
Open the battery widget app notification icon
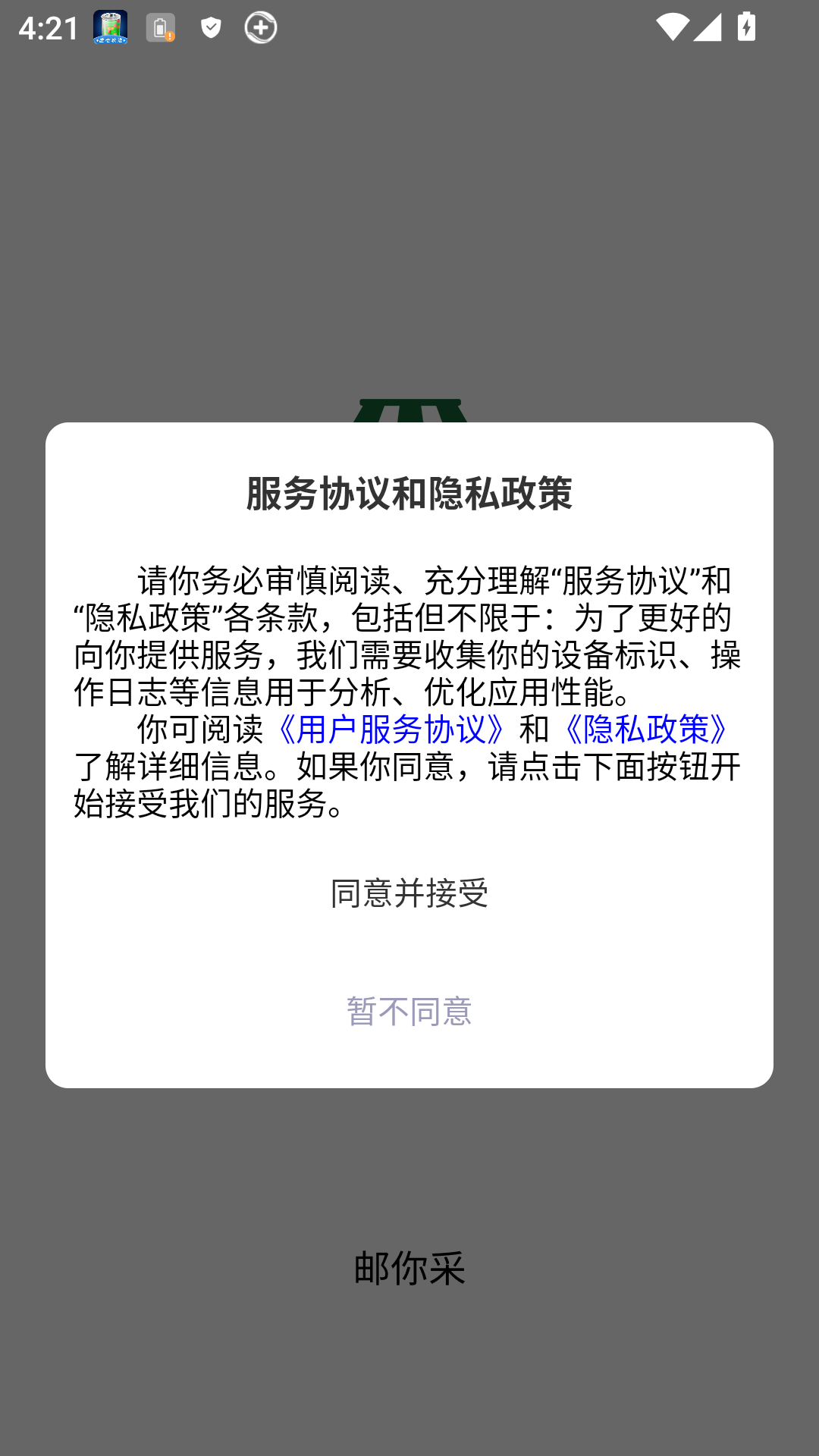coord(108,27)
